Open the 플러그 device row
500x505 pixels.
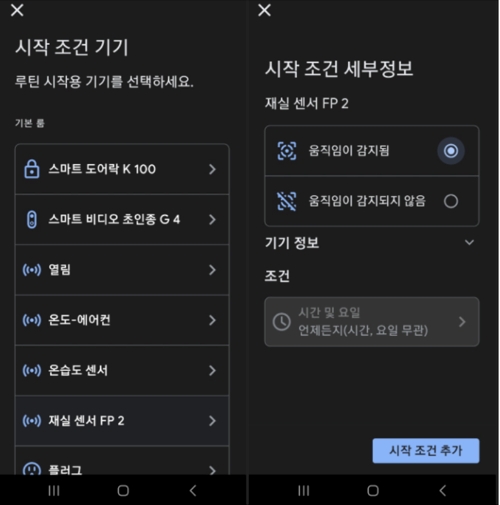122,461
